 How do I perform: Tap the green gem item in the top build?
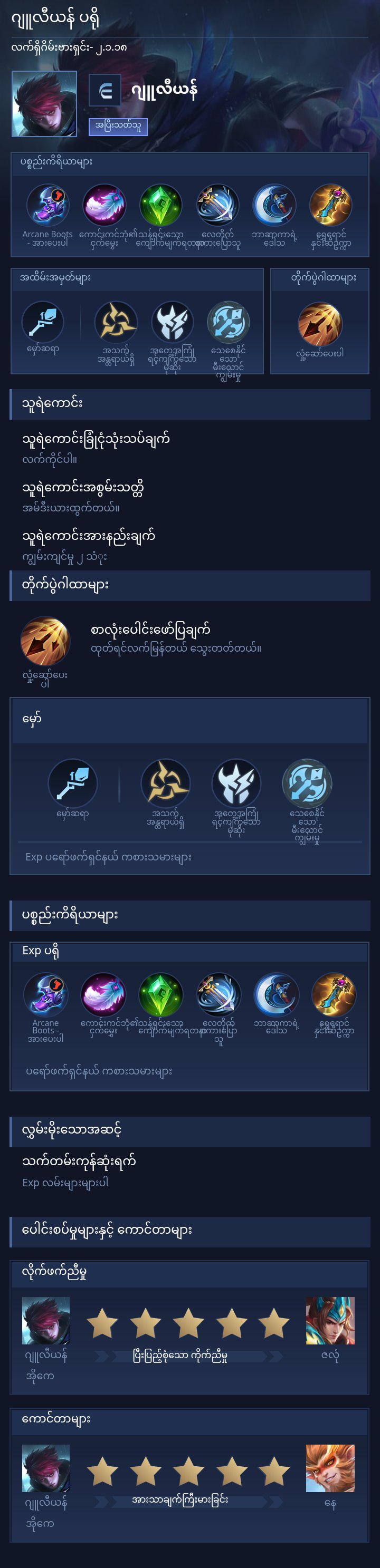161,206
